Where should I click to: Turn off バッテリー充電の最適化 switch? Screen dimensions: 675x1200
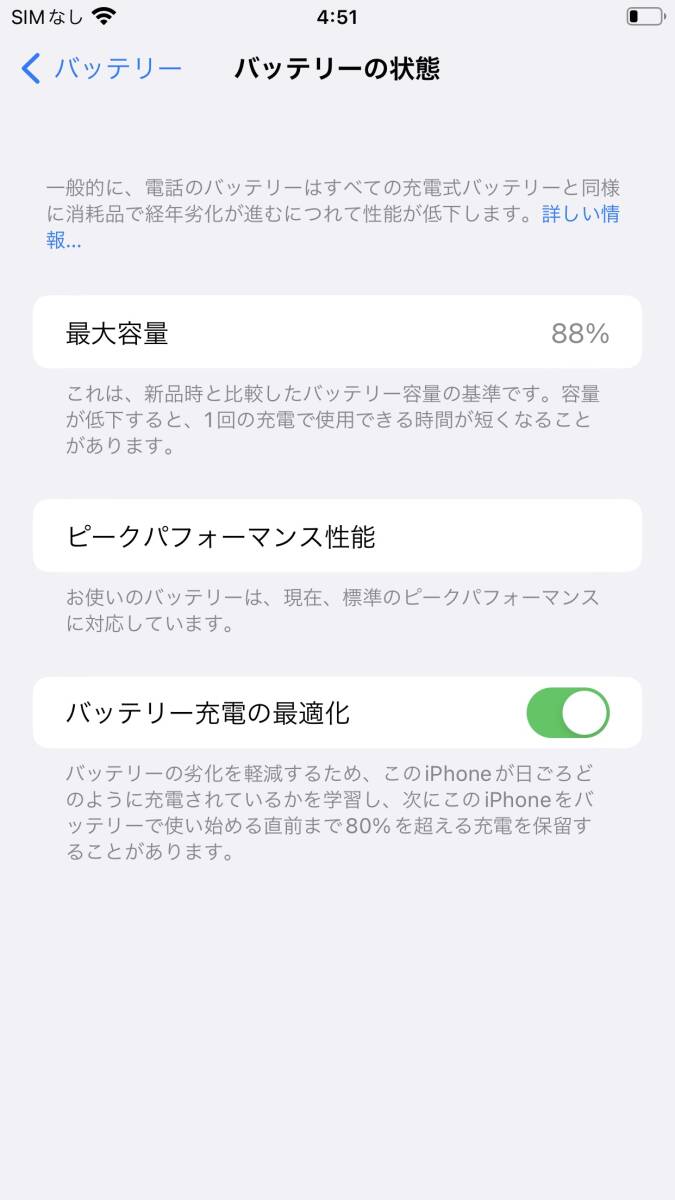pyautogui.click(x=567, y=713)
